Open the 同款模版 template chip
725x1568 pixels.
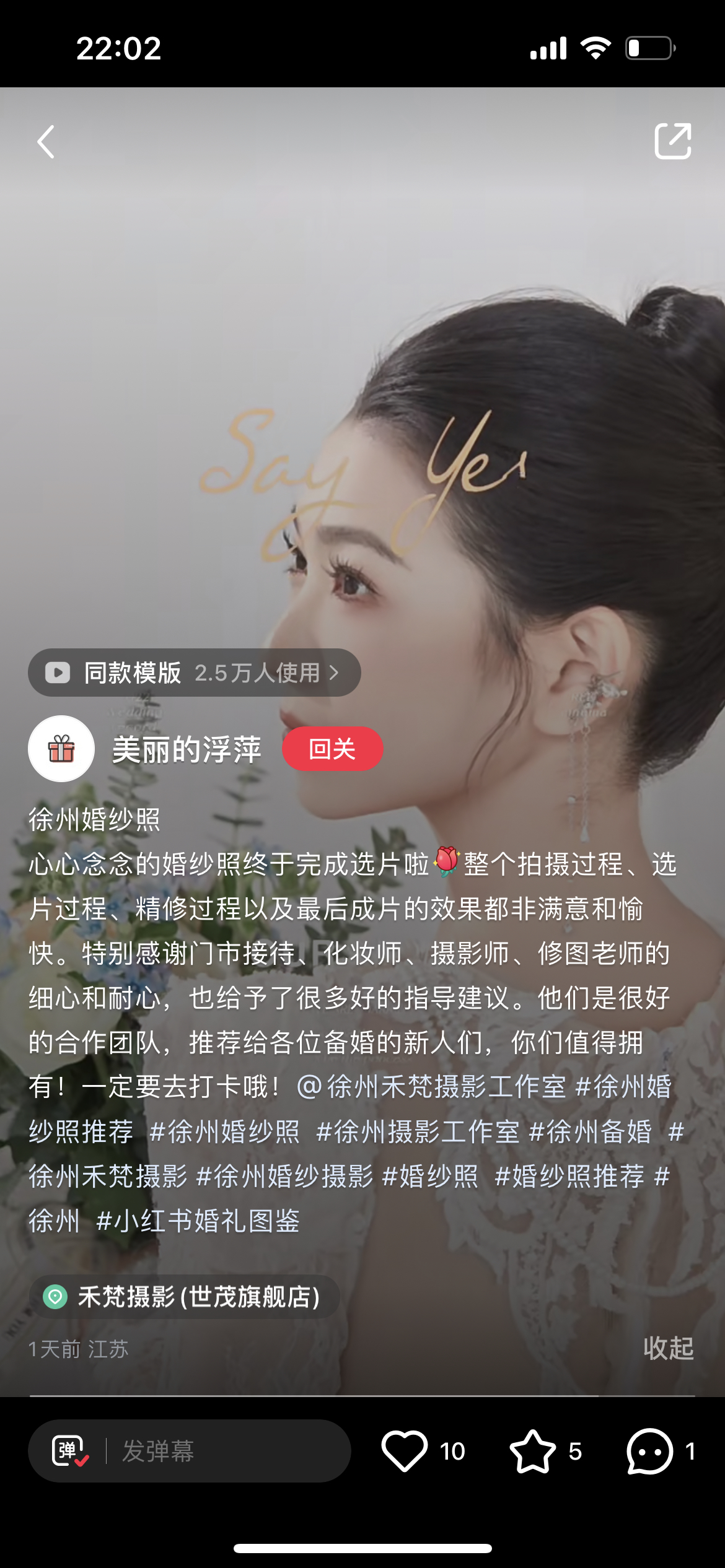click(194, 673)
